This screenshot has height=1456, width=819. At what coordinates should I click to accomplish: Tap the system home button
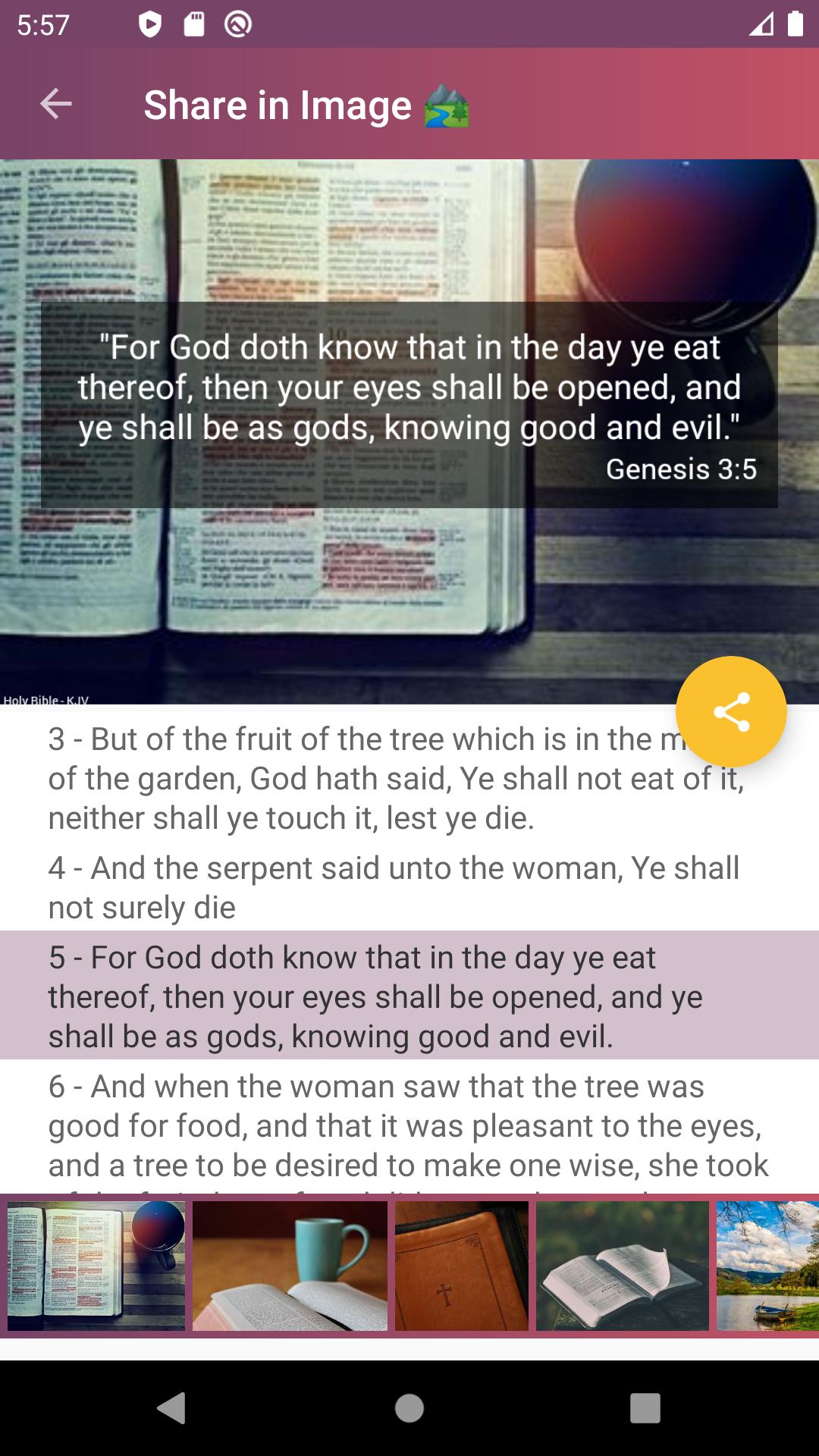point(409,1408)
